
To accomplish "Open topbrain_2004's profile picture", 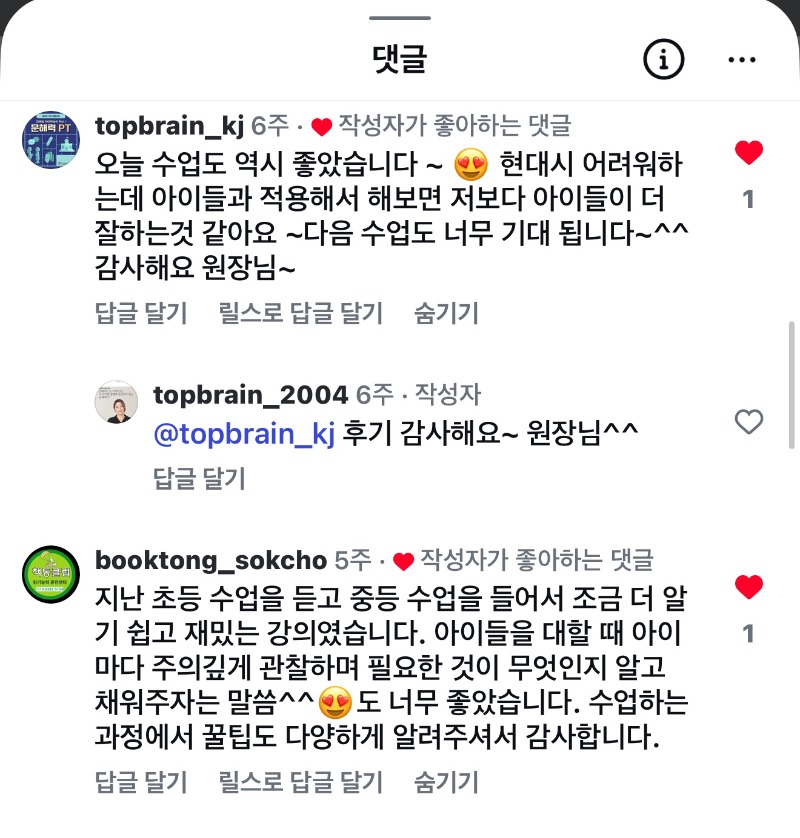I will click(116, 403).
